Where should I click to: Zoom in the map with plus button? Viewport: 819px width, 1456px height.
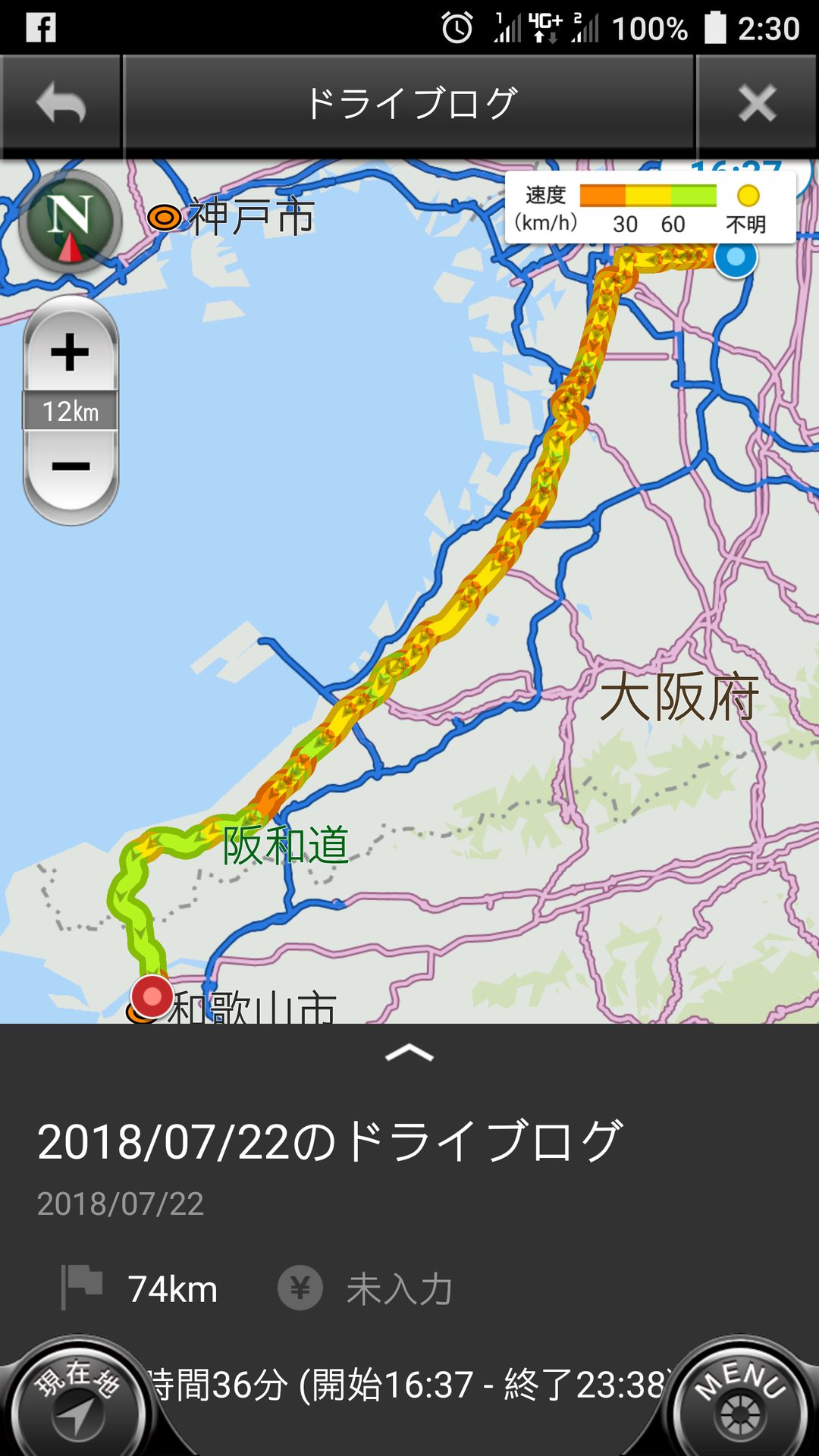71,351
